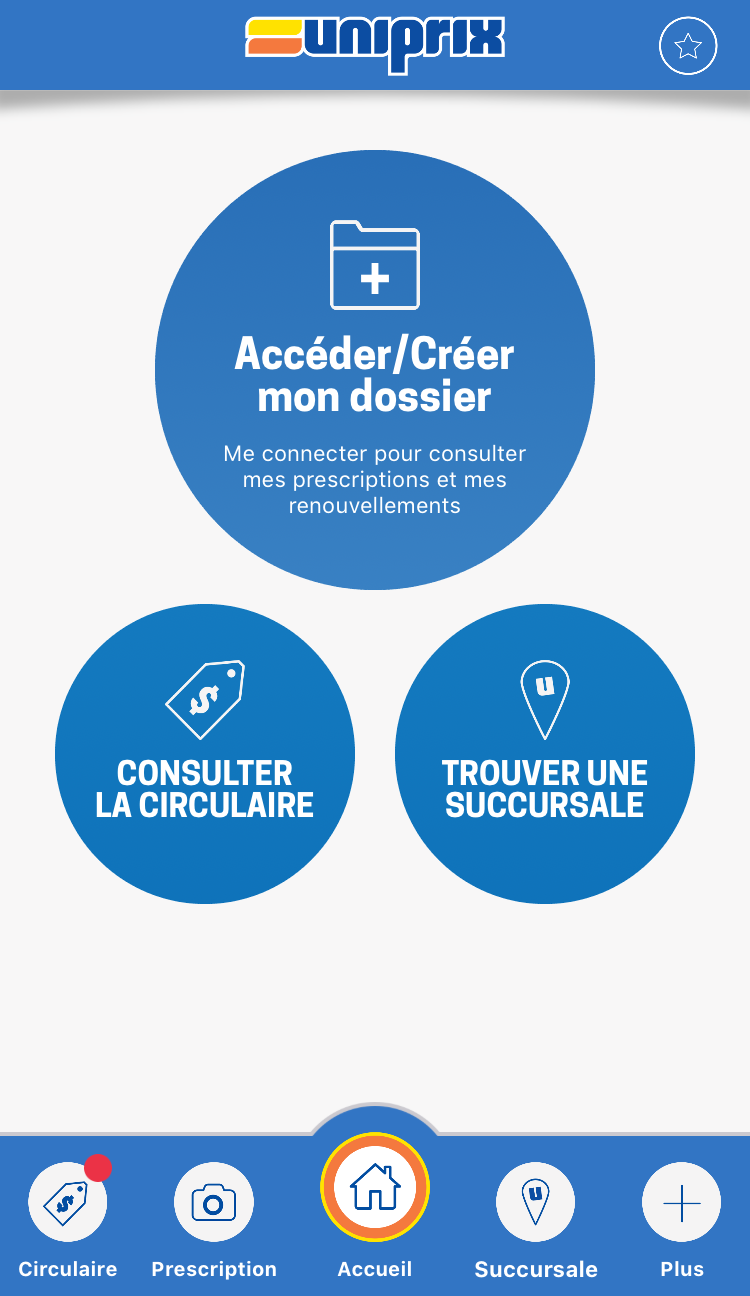Tap Accéder/Créer mon dossier

point(375,370)
